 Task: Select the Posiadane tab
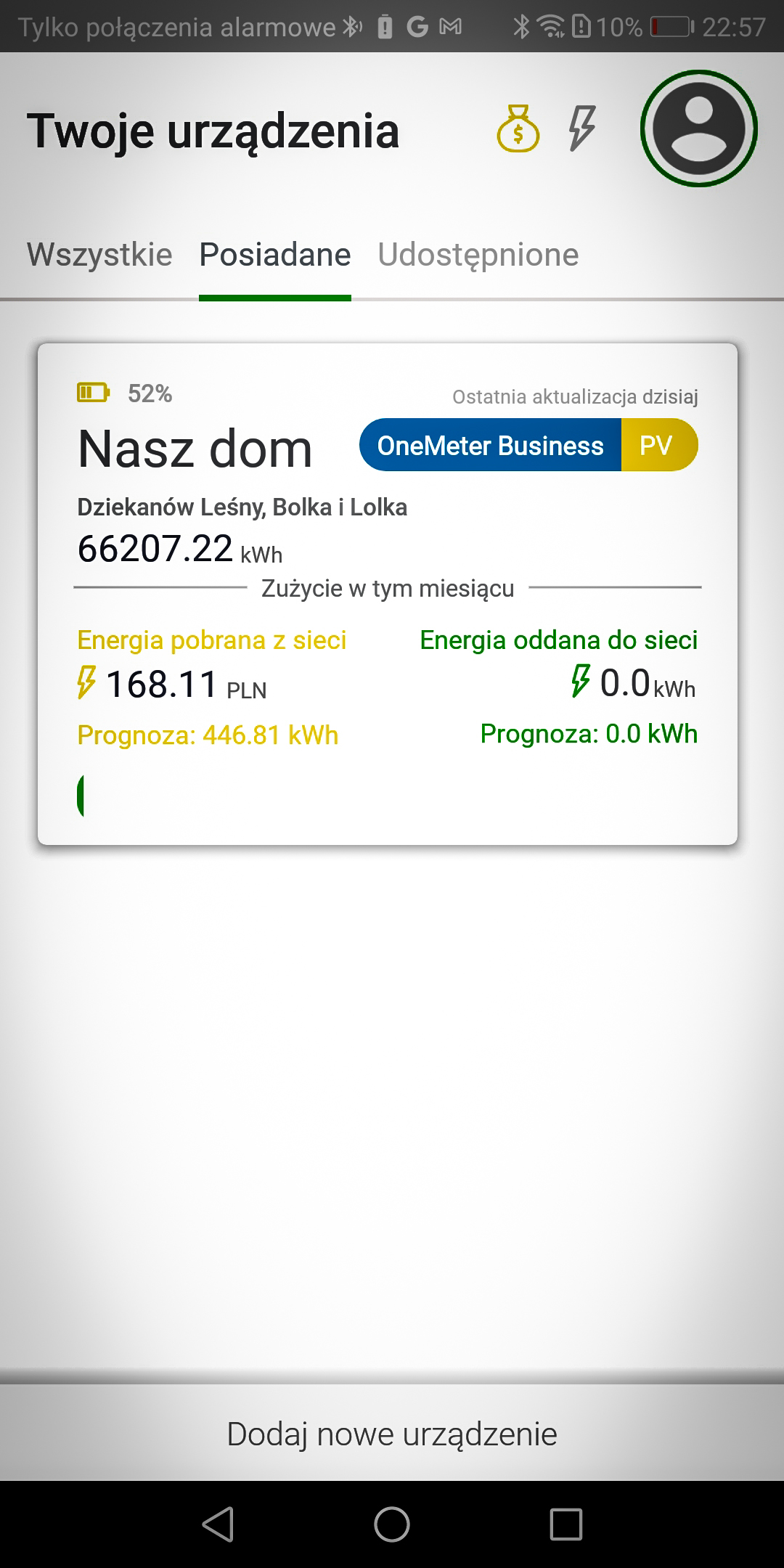tap(275, 255)
